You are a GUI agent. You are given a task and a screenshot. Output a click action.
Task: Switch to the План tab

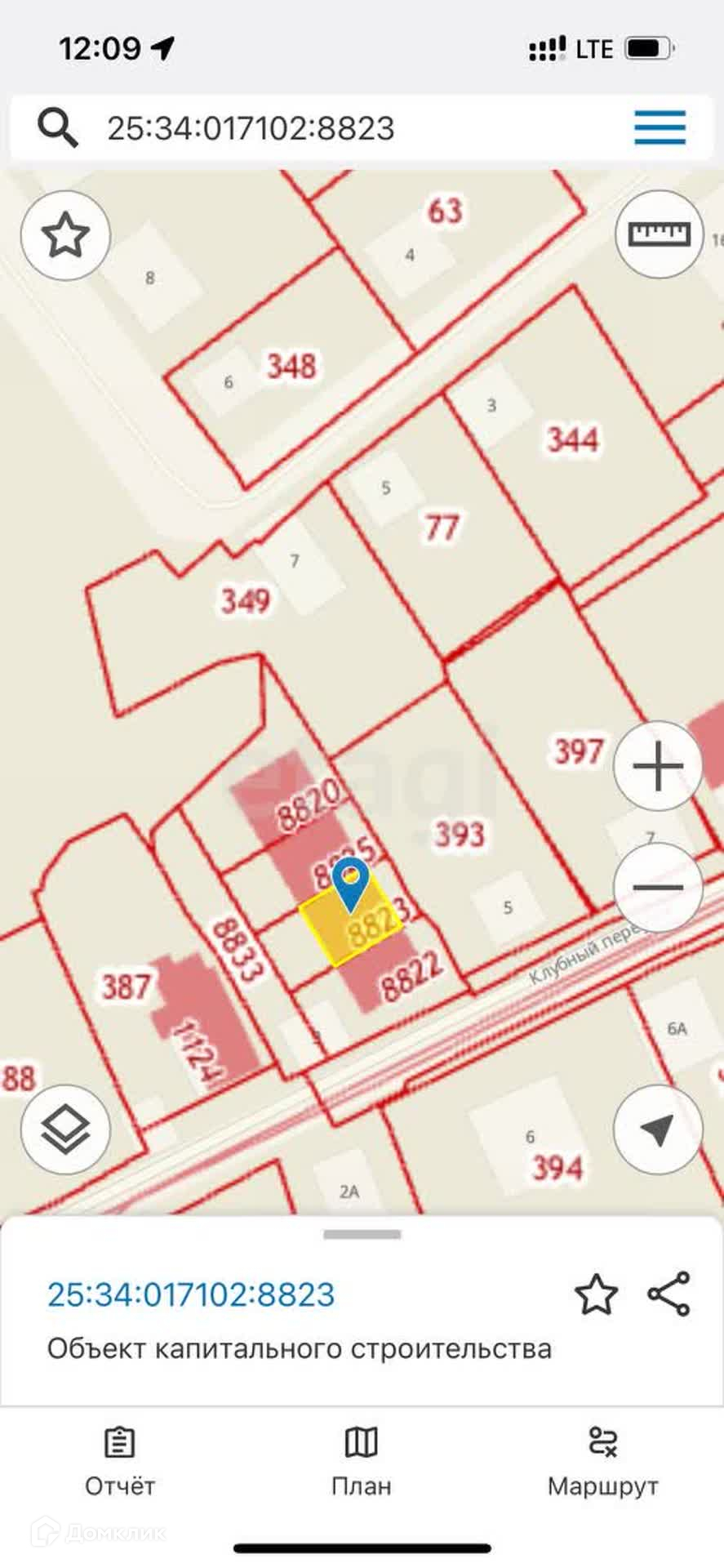tap(361, 1463)
